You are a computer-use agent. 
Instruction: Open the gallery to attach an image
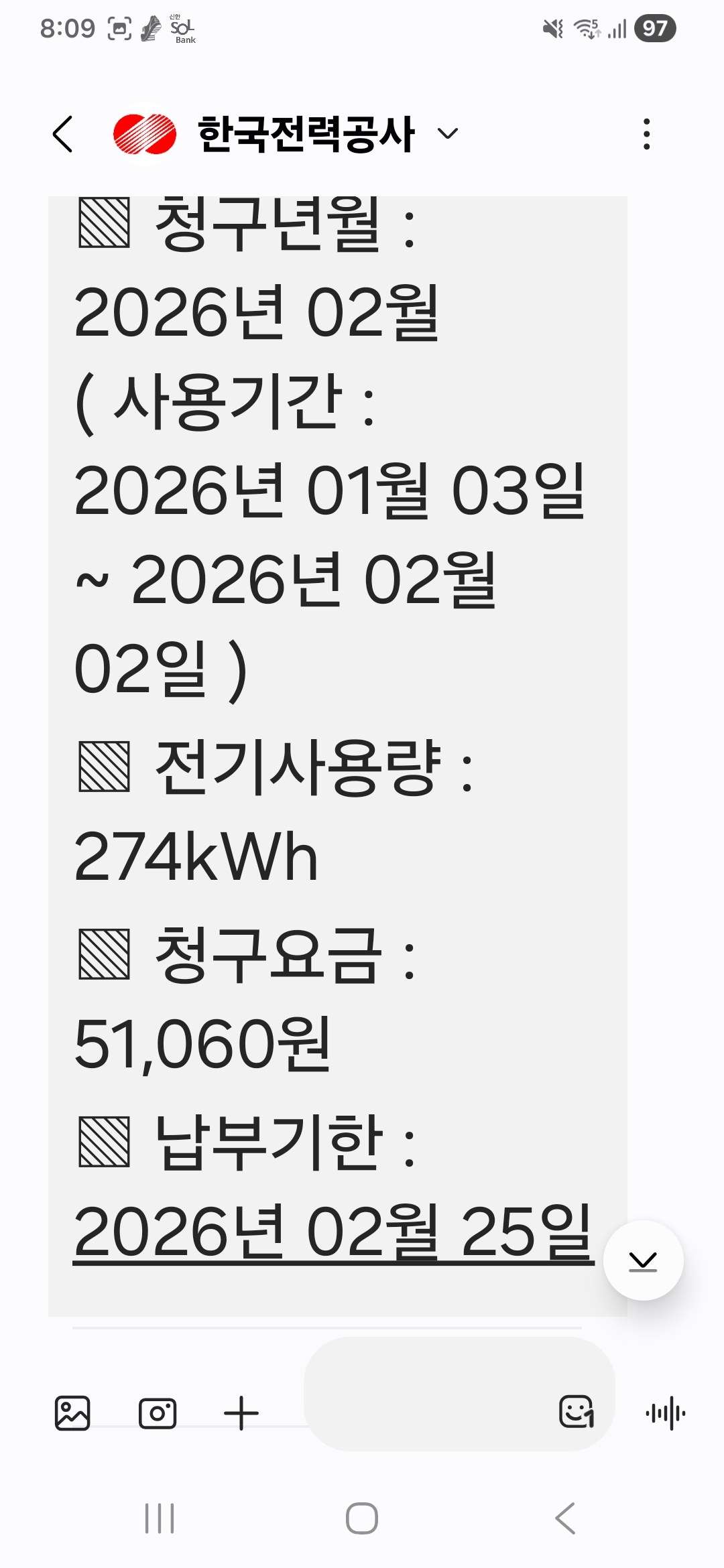72,1413
